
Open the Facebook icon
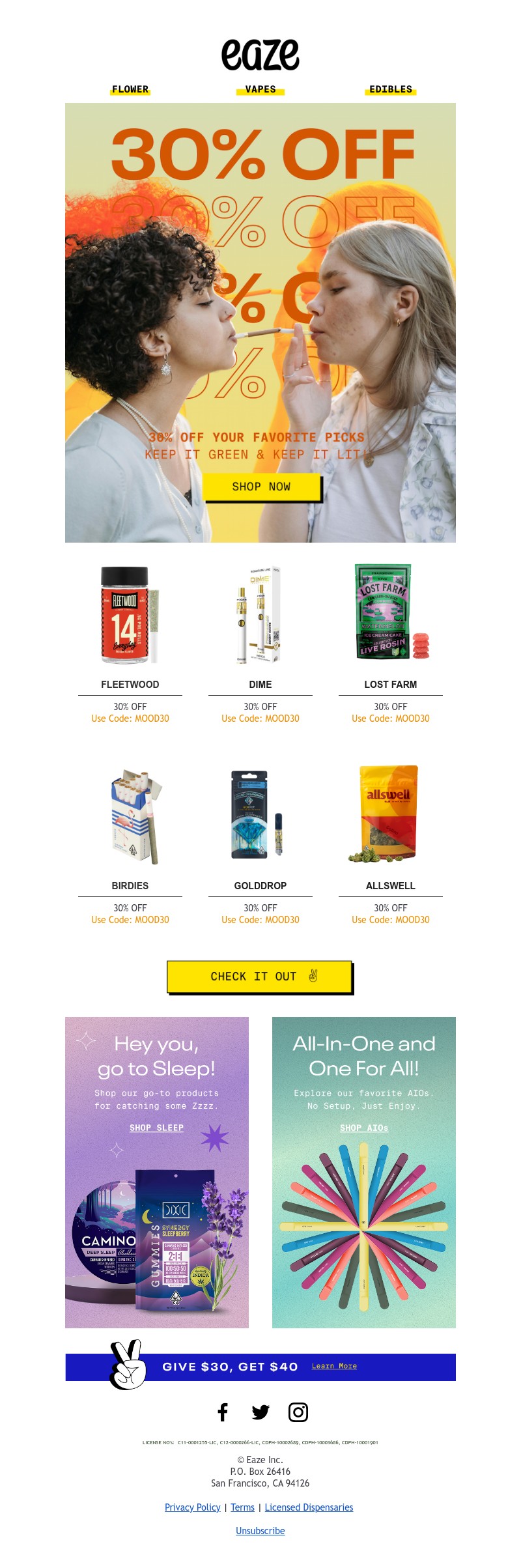223,1412
